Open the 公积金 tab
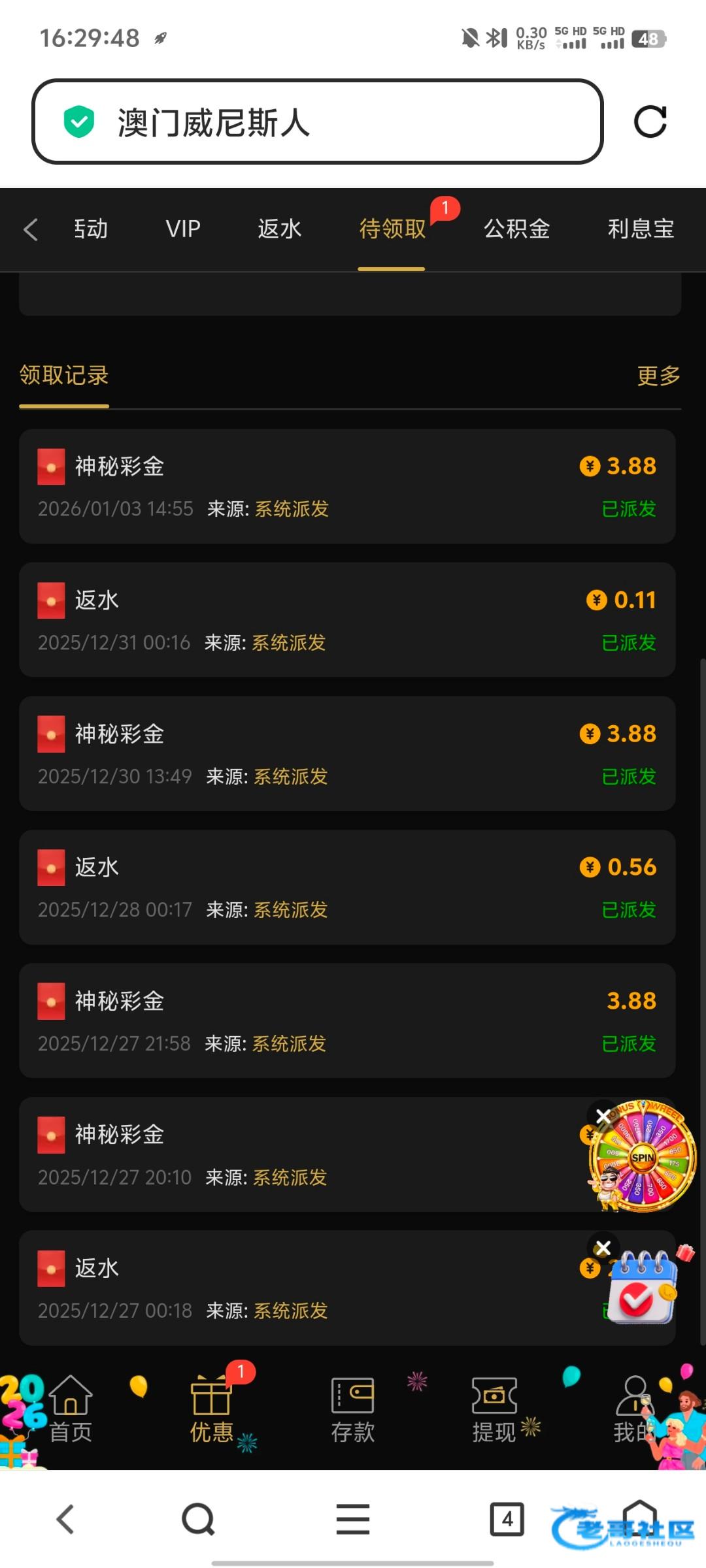The image size is (706, 1568). (x=516, y=229)
